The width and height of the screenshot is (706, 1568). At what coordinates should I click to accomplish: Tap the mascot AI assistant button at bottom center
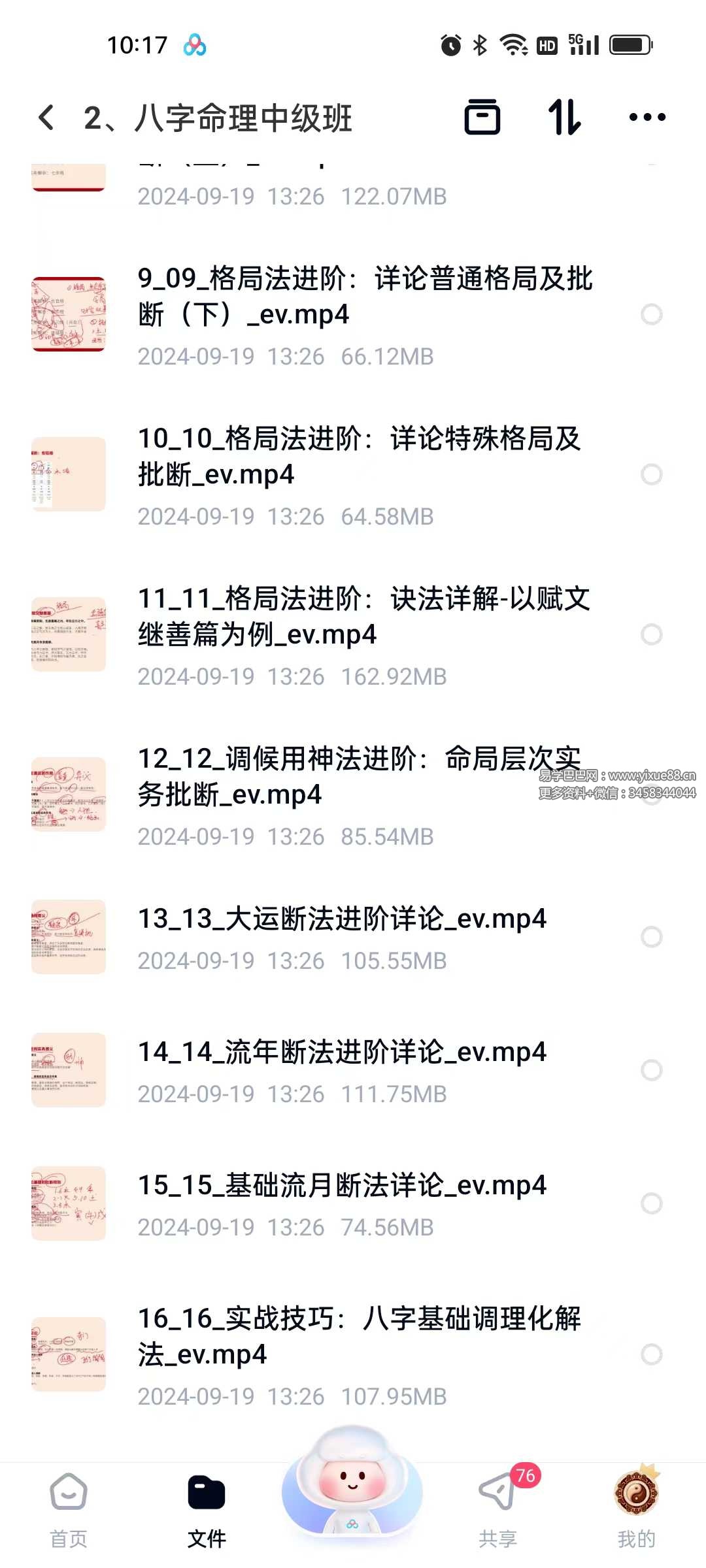point(353,1483)
